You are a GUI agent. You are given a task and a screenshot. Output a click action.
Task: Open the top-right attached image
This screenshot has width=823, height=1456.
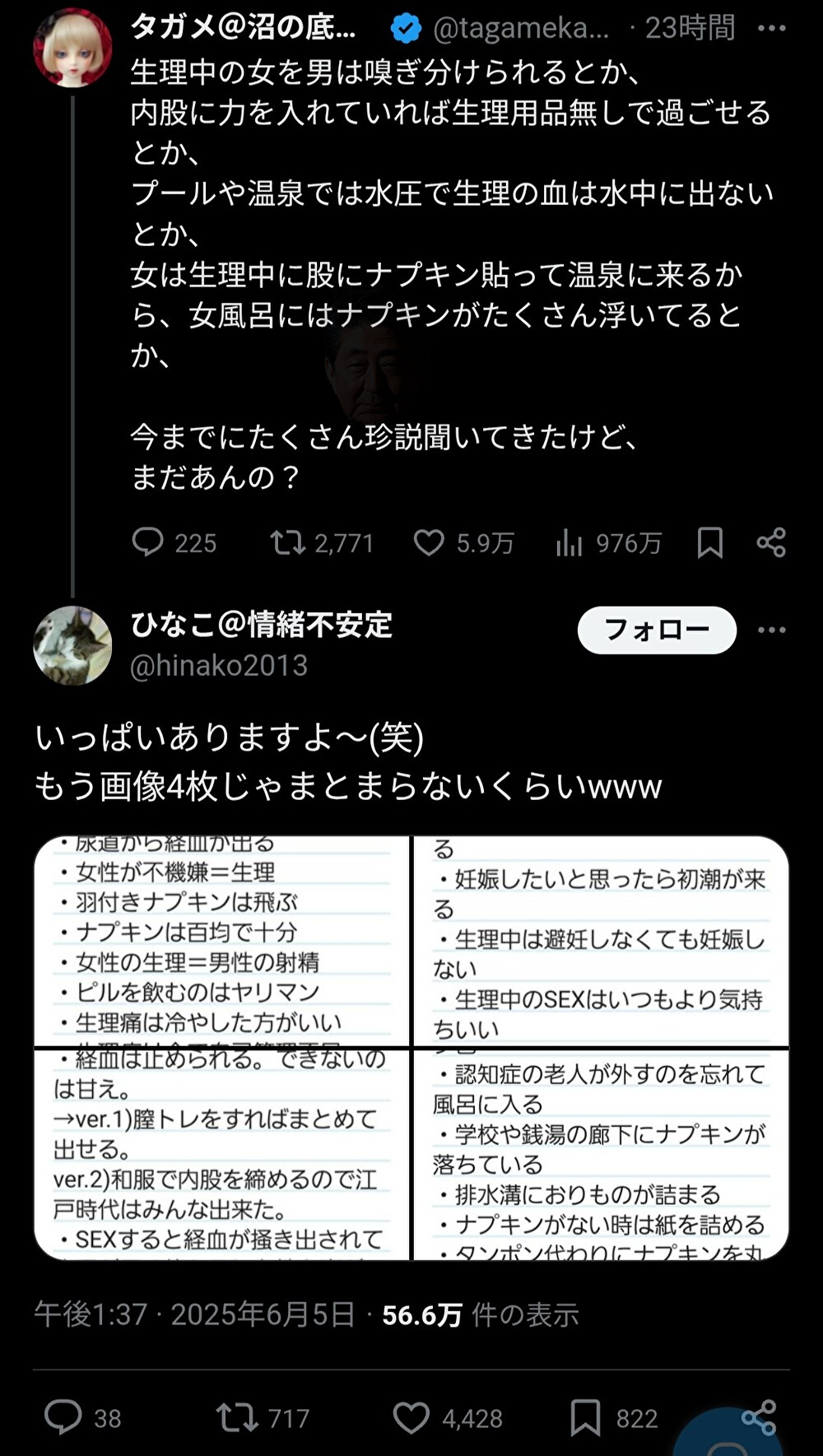tap(601, 941)
